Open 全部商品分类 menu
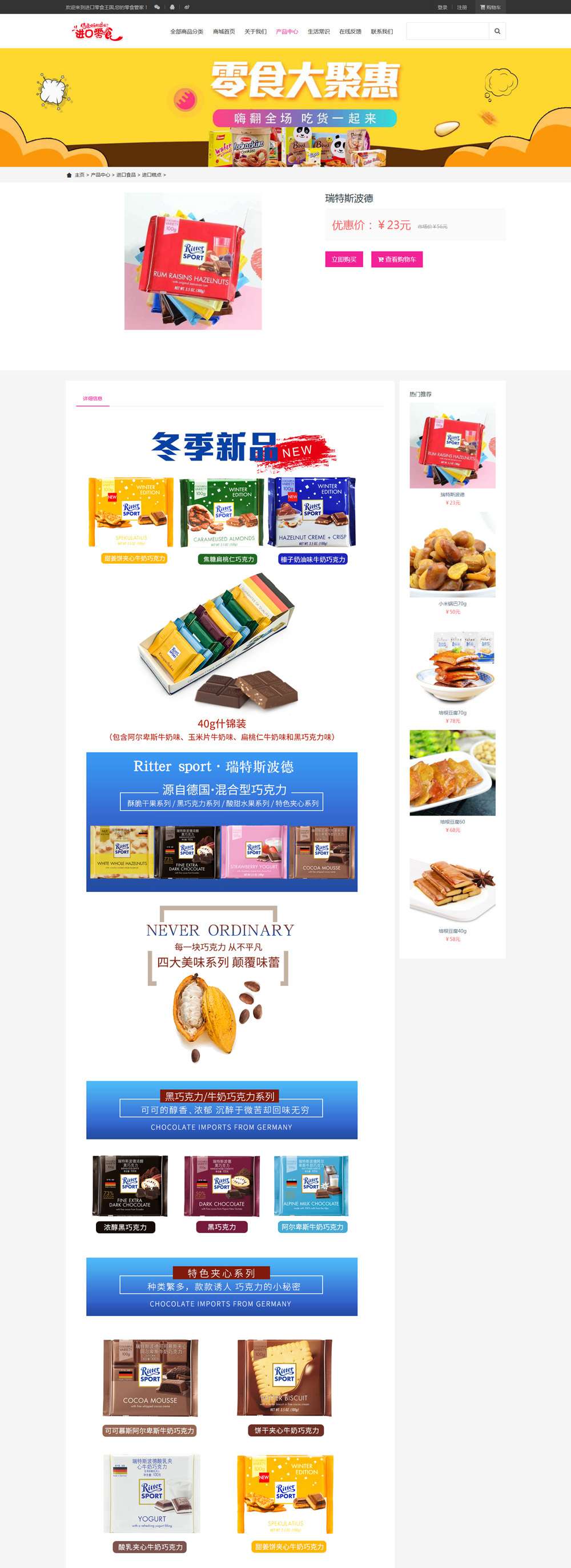 click(187, 31)
